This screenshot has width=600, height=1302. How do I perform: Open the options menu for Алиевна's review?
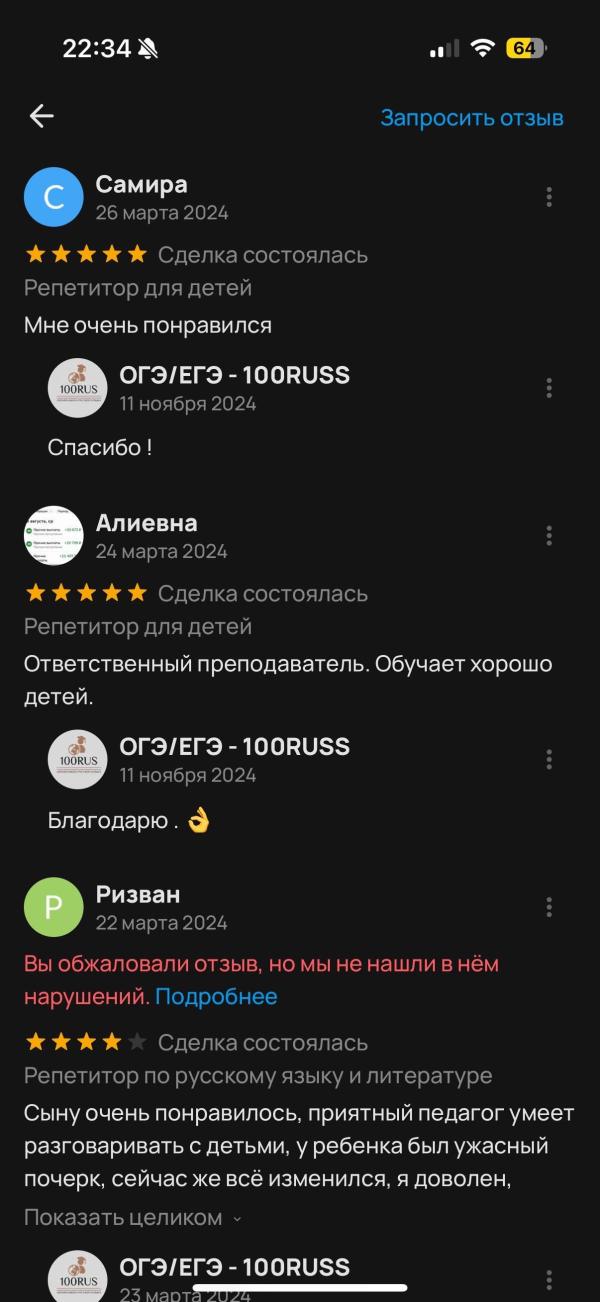tap(549, 536)
